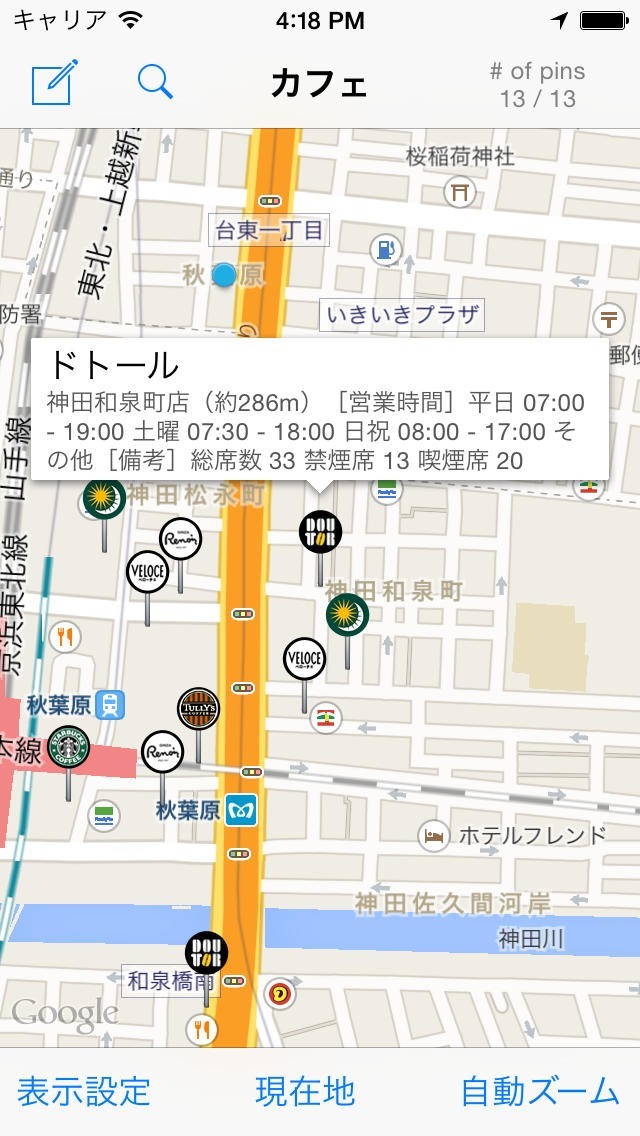Viewport: 640px width, 1136px height.
Task: Open the edit/compose icon
Action: (54, 83)
